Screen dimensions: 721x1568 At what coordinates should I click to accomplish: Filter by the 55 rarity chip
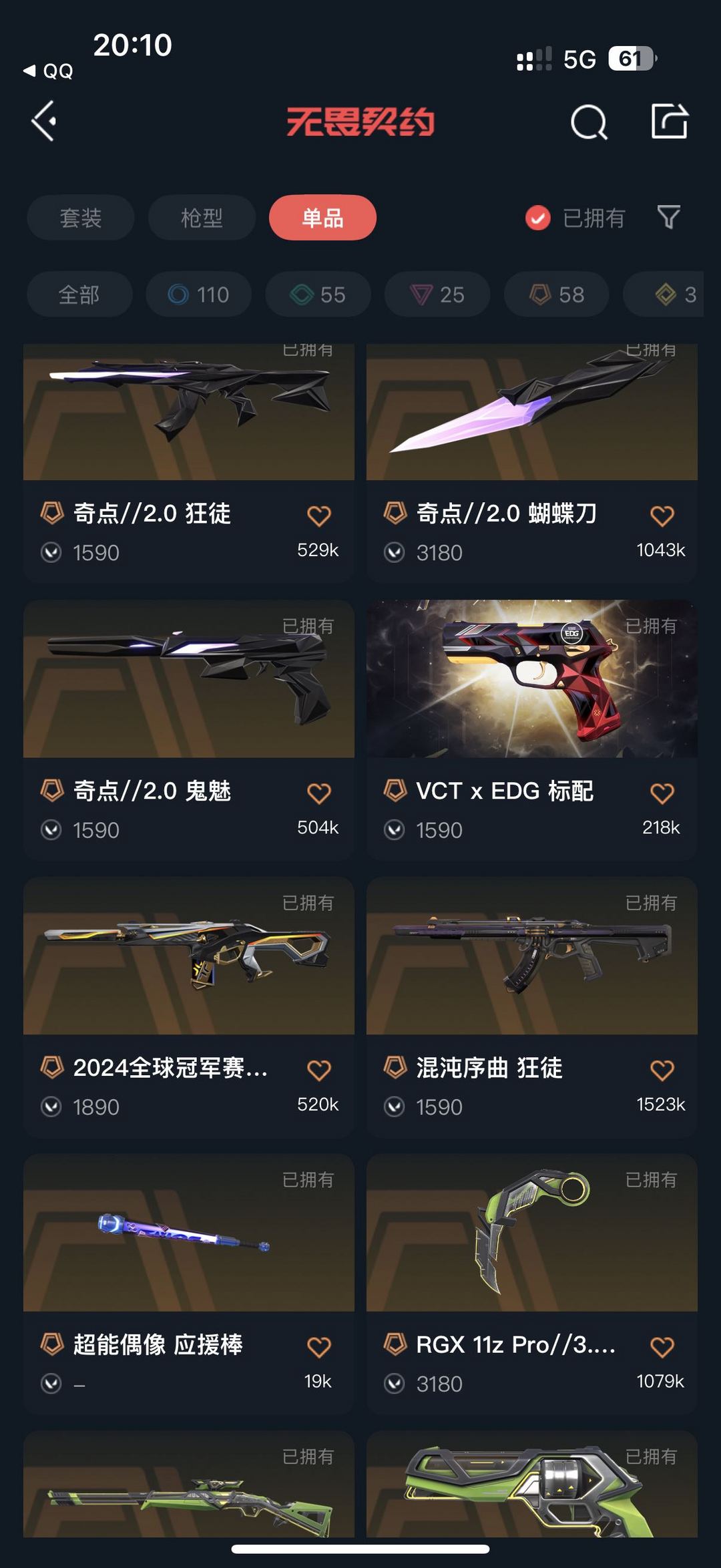[x=318, y=295]
